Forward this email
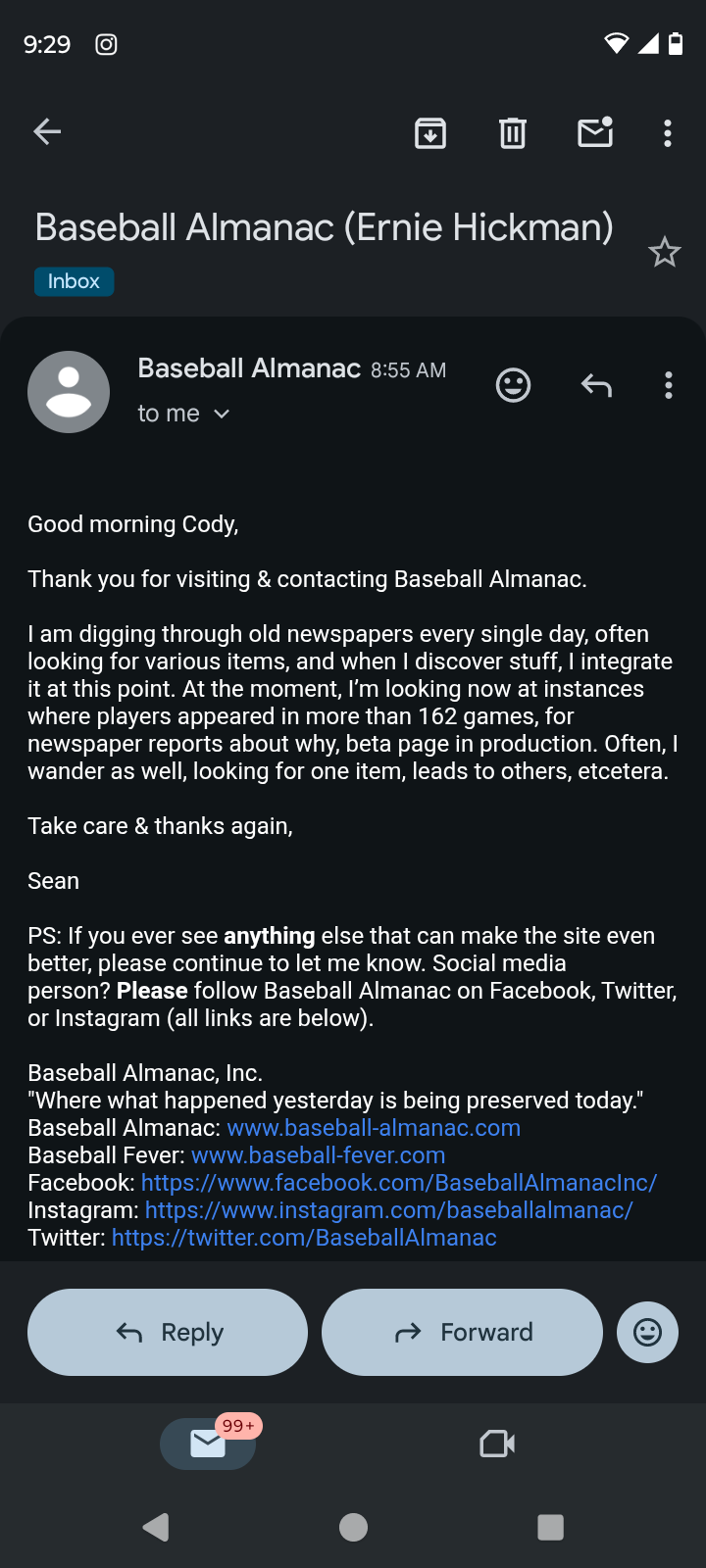This screenshot has height=1568, width=706. tap(462, 1332)
